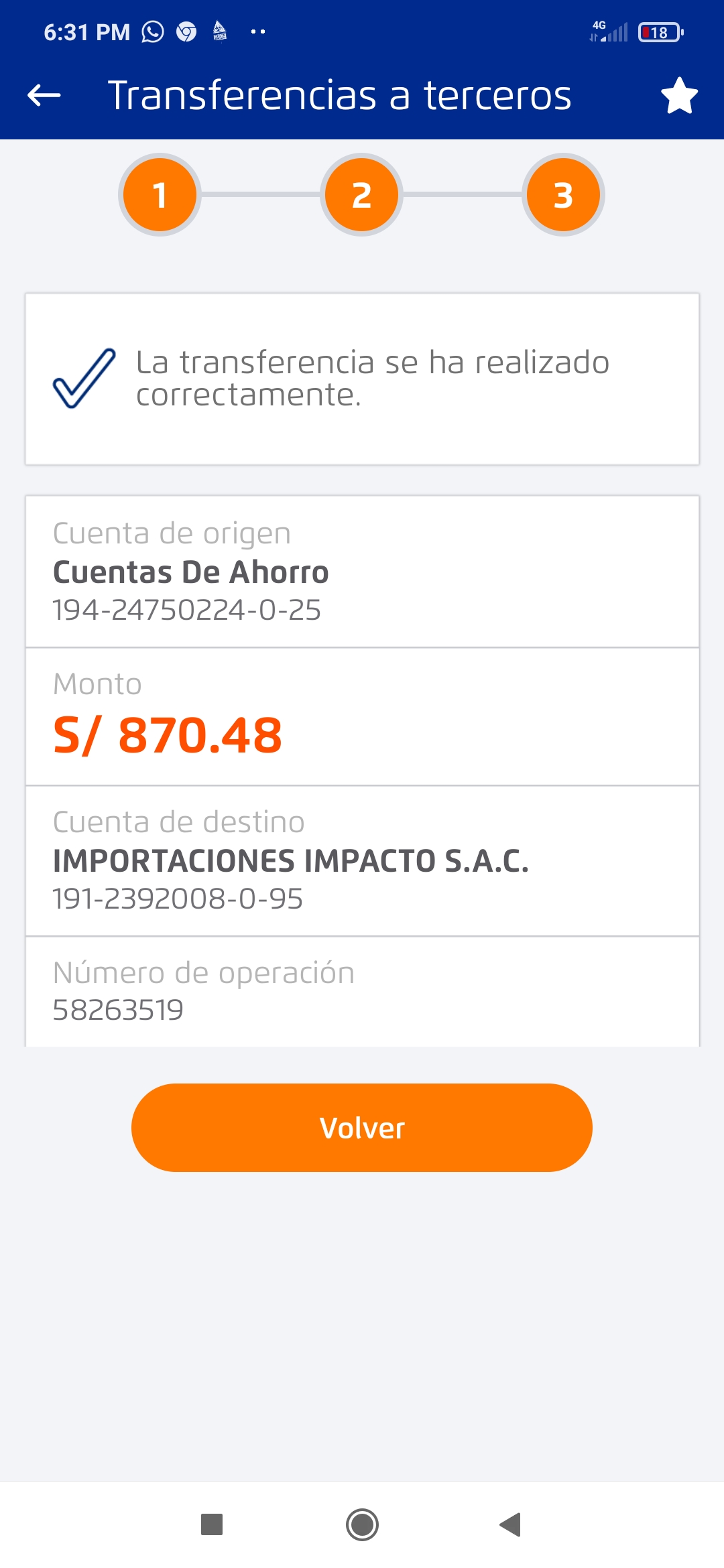Go to the home screen via system button

tap(362, 1524)
